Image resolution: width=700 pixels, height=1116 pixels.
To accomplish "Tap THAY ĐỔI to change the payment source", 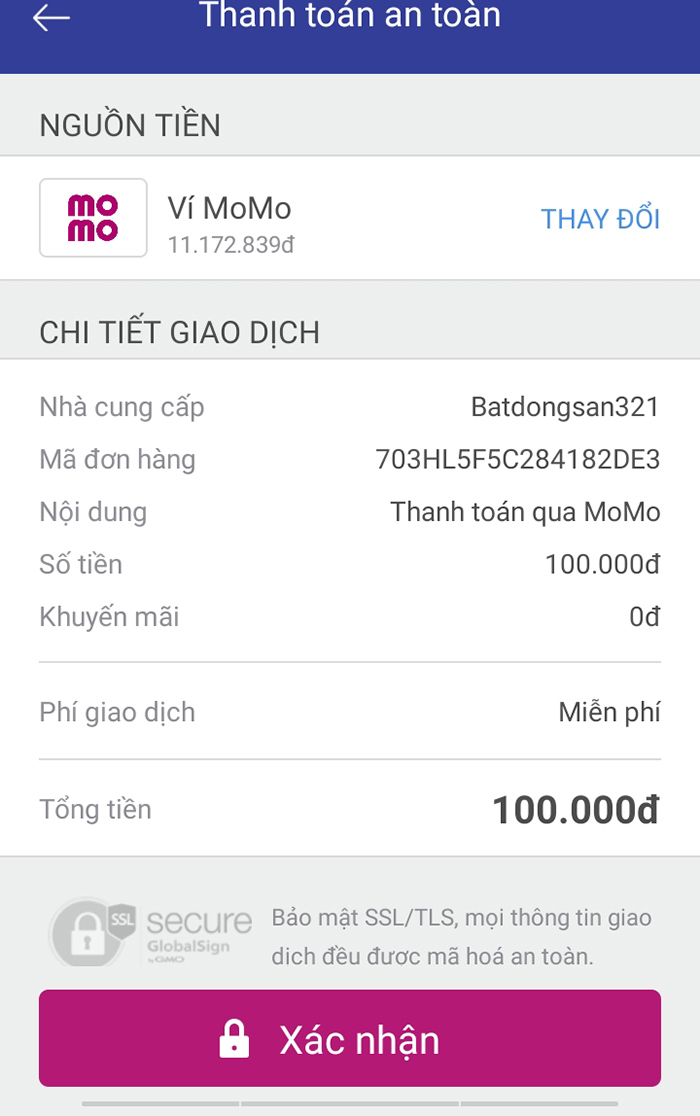I will pyautogui.click(x=600, y=219).
